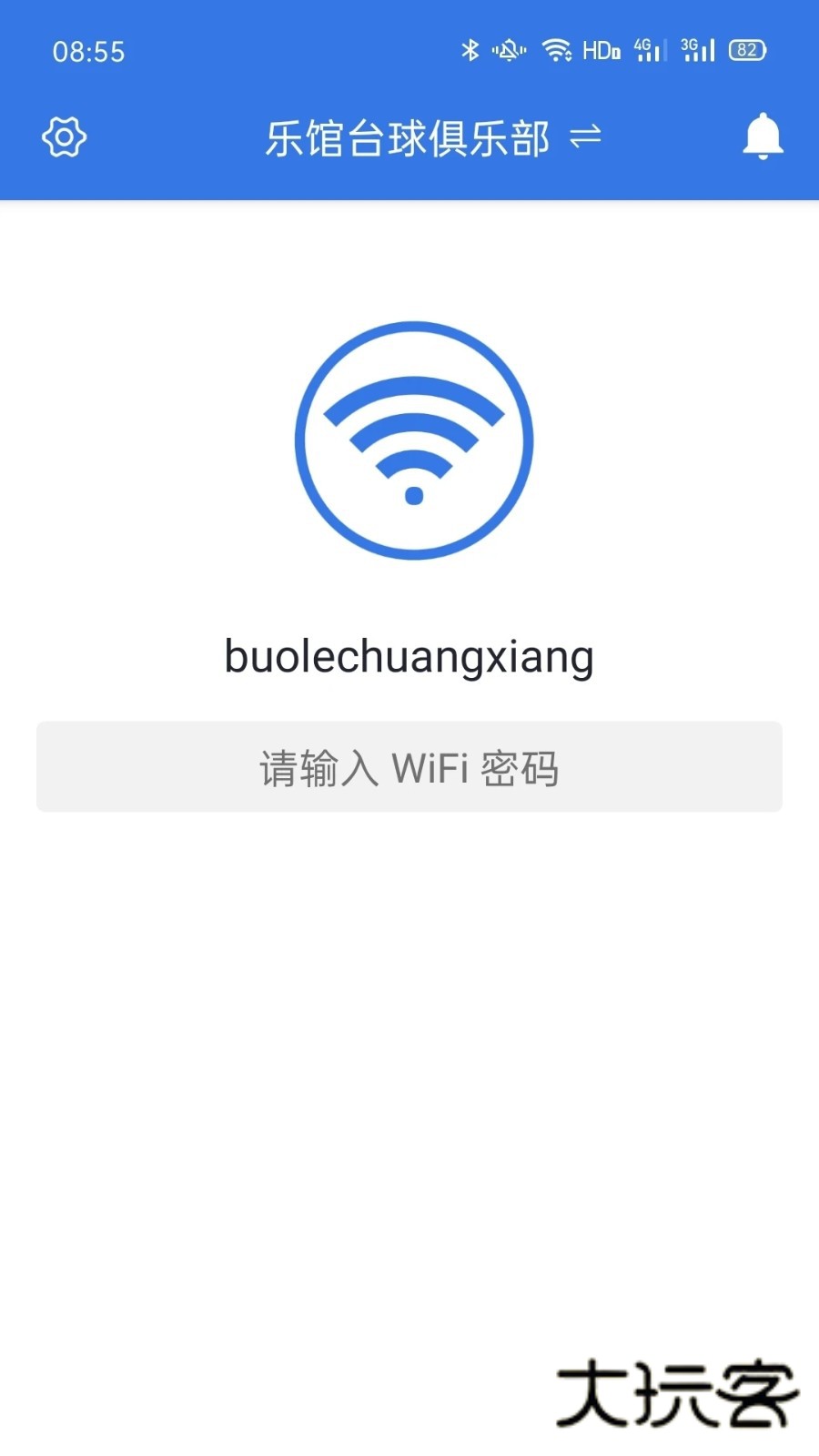The width and height of the screenshot is (819, 1456).
Task: Tap the 3G signal indicator
Action: coord(699,50)
